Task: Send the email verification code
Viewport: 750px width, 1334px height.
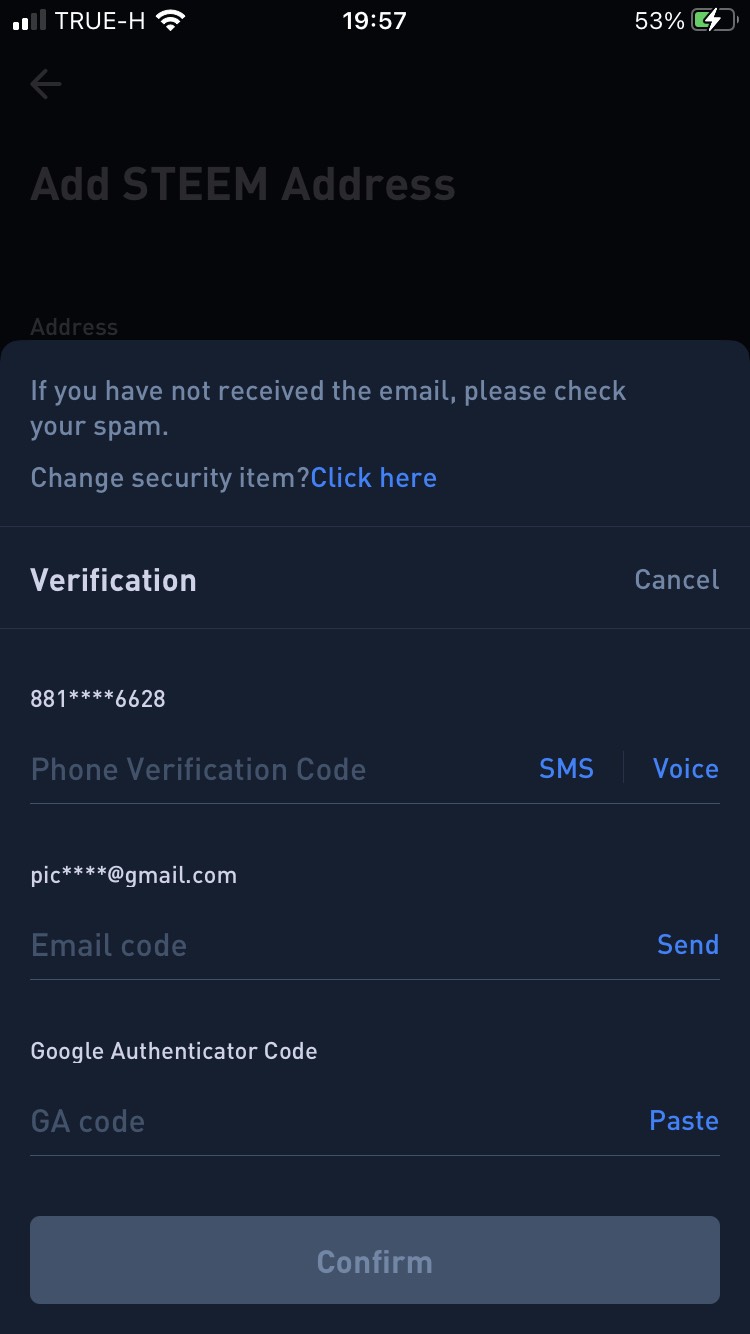Action: click(687, 944)
